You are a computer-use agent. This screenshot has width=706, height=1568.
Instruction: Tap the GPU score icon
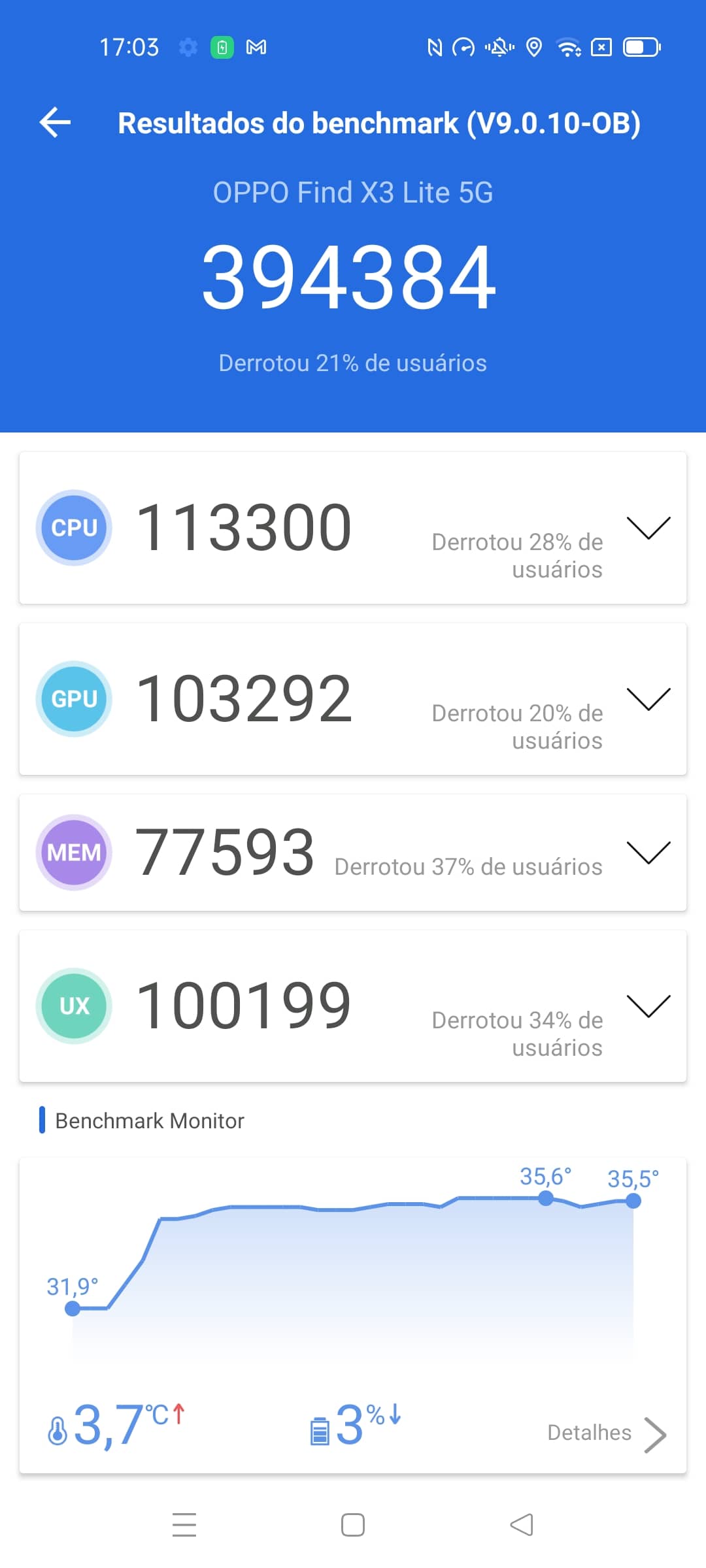click(73, 699)
